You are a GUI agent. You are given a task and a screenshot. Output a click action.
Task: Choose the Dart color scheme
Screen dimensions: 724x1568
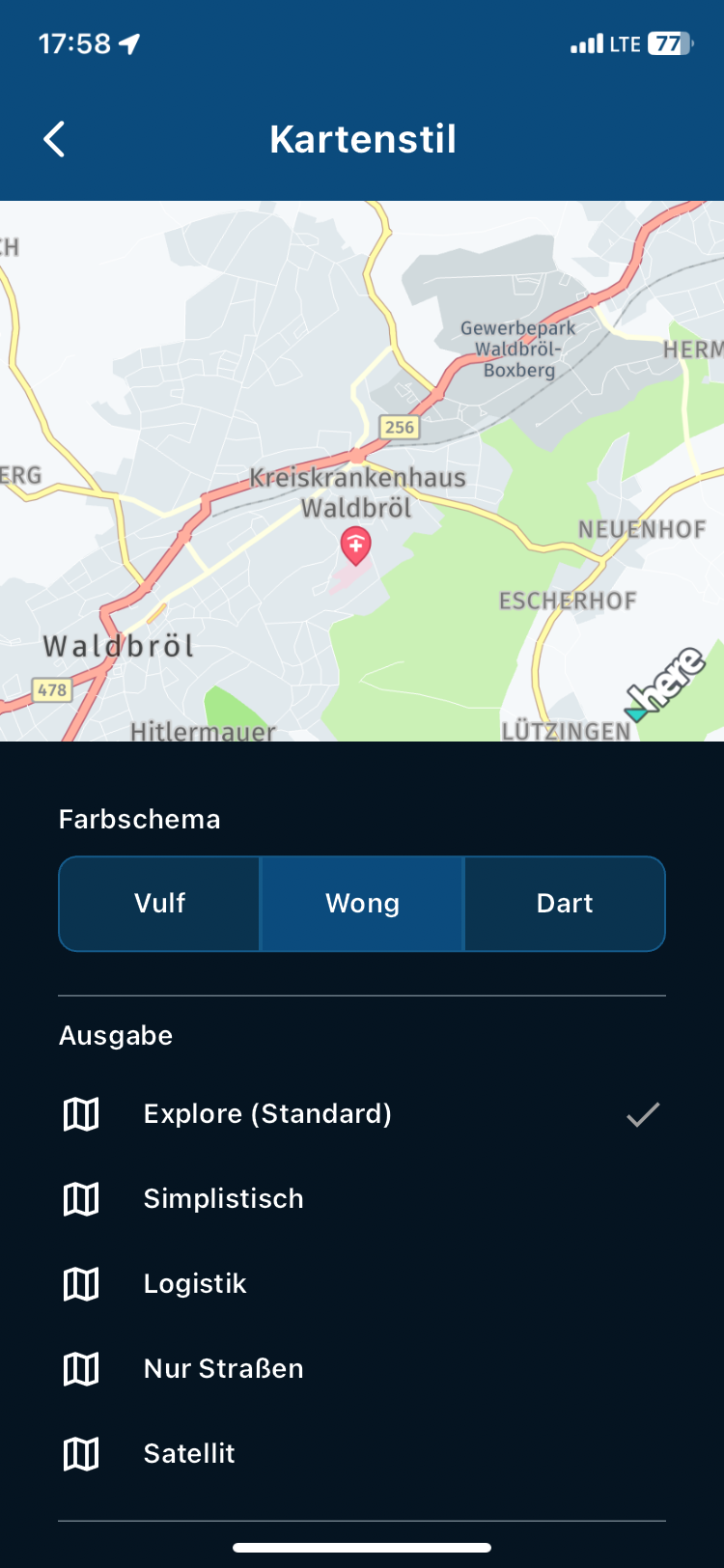coord(565,904)
